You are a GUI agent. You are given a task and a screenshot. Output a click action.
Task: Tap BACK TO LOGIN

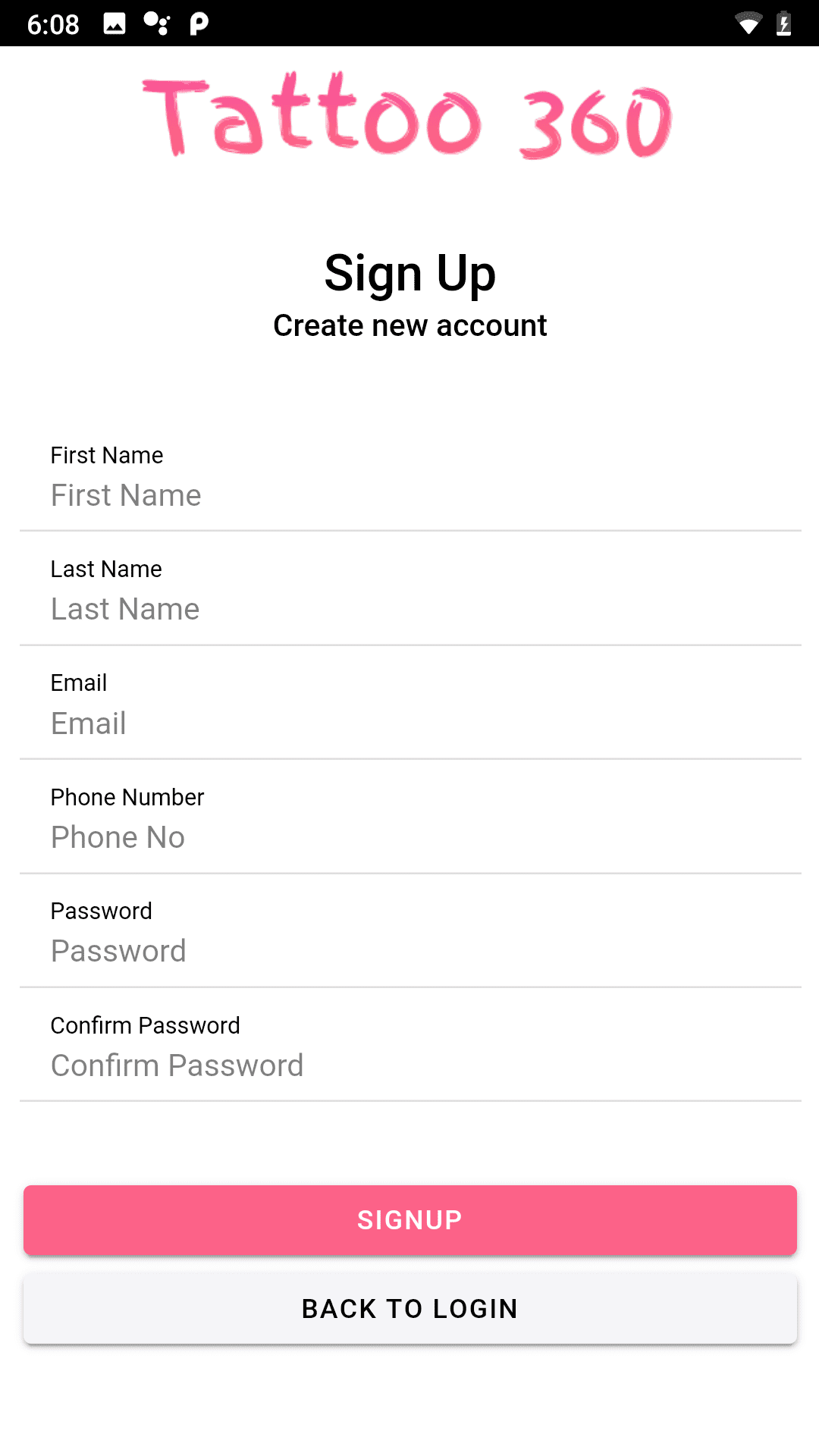tap(409, 1307)
